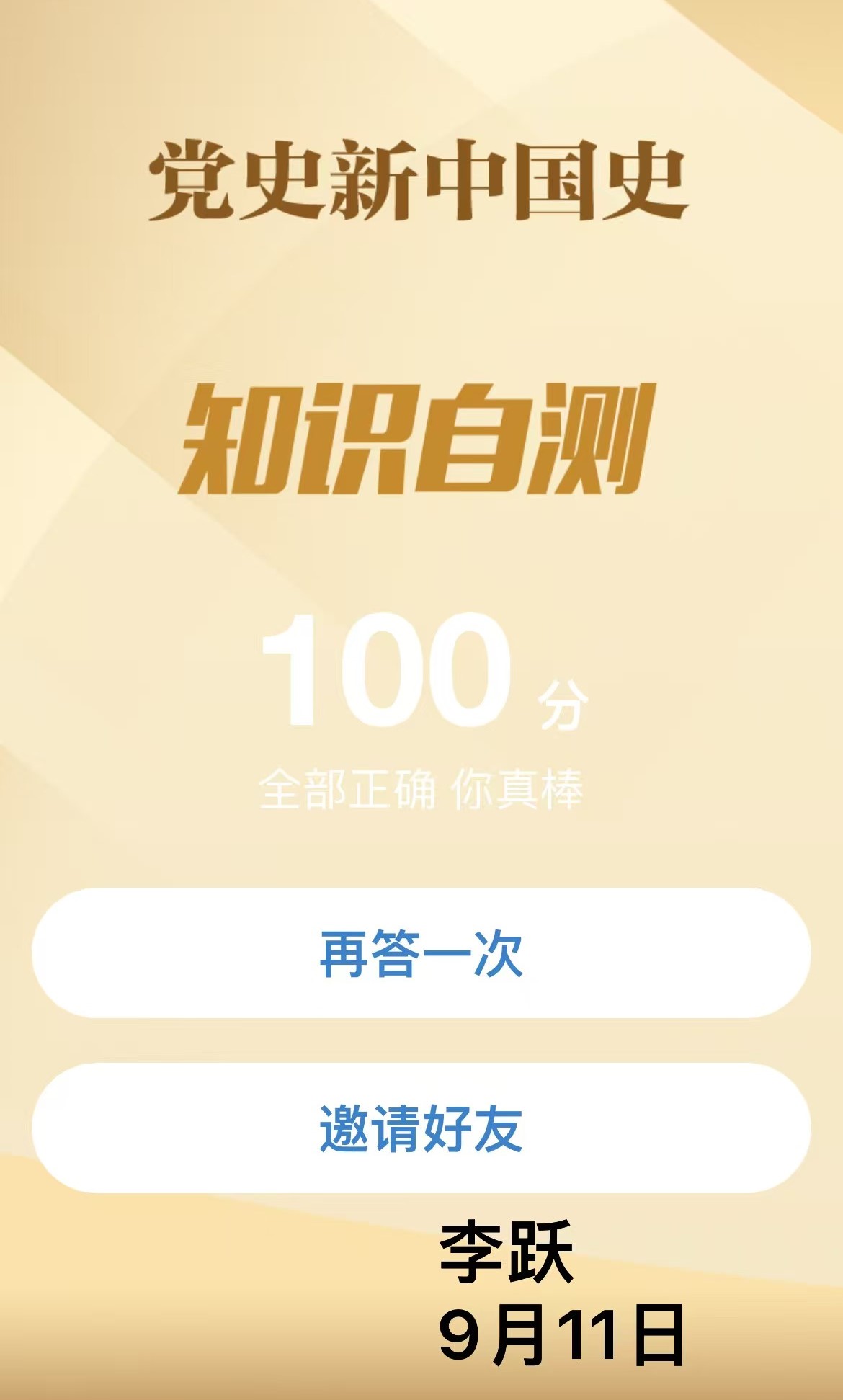Tap 邀请好友 to invite friends
The height and width of the screenshot is (1400, 843).
tap(421, 1128)
